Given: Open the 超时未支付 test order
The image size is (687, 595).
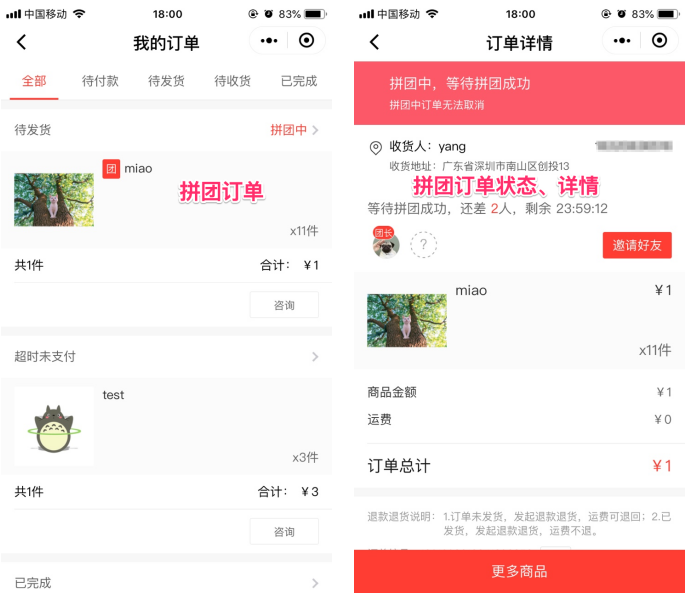Looking at the screenshot, I should (x=166, y=357).
